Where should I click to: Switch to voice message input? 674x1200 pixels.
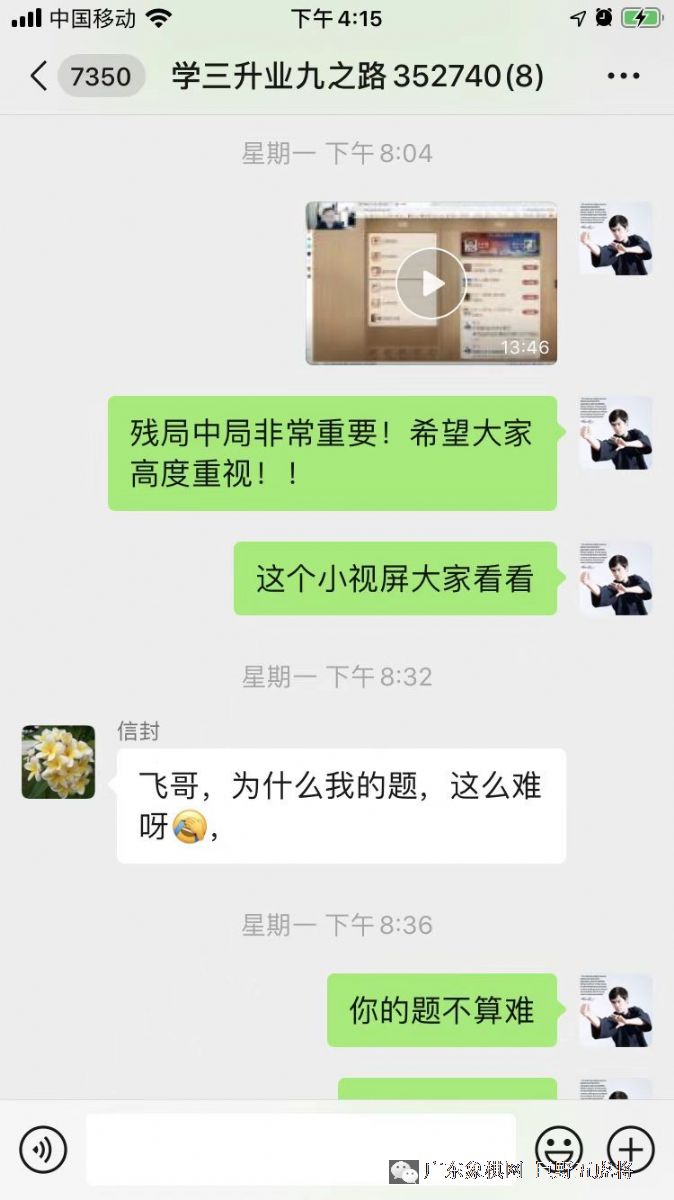point(43,1149)
